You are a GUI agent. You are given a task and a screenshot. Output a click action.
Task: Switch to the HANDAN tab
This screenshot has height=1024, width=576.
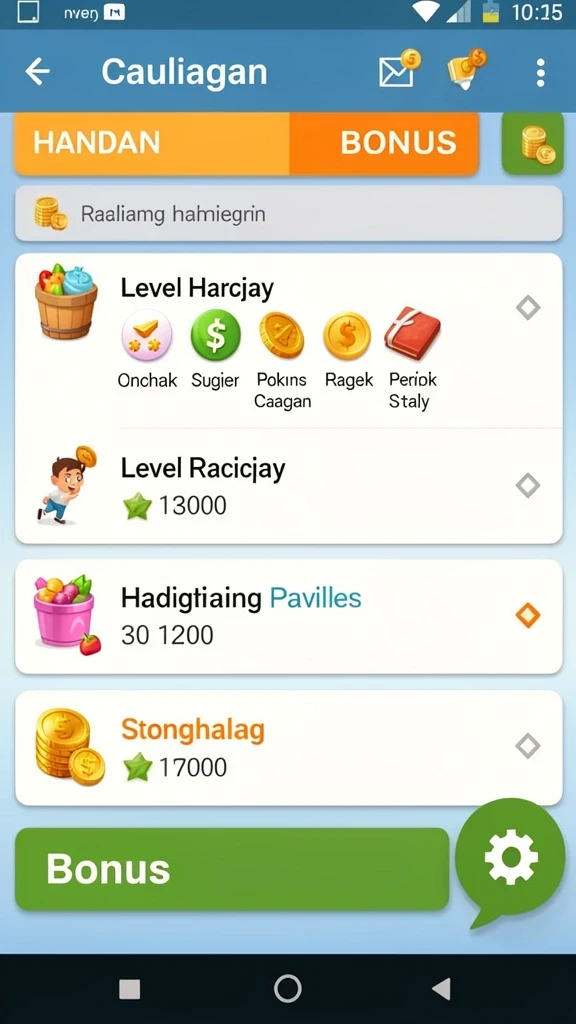[152, 143]
